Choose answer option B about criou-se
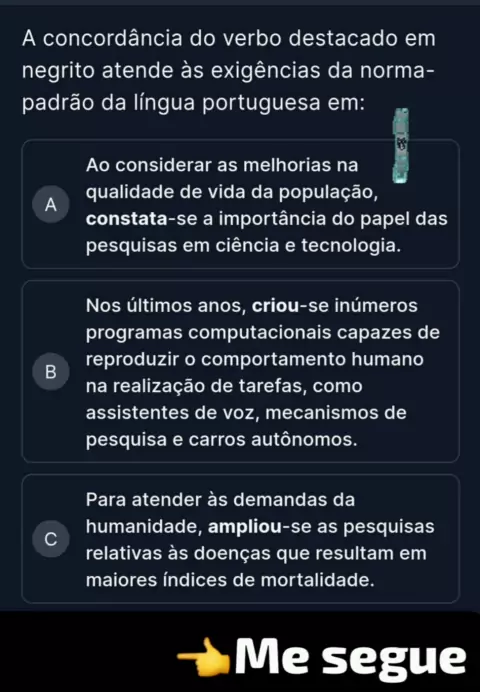Viewport: 480px width, 692px height. point(240,372)
